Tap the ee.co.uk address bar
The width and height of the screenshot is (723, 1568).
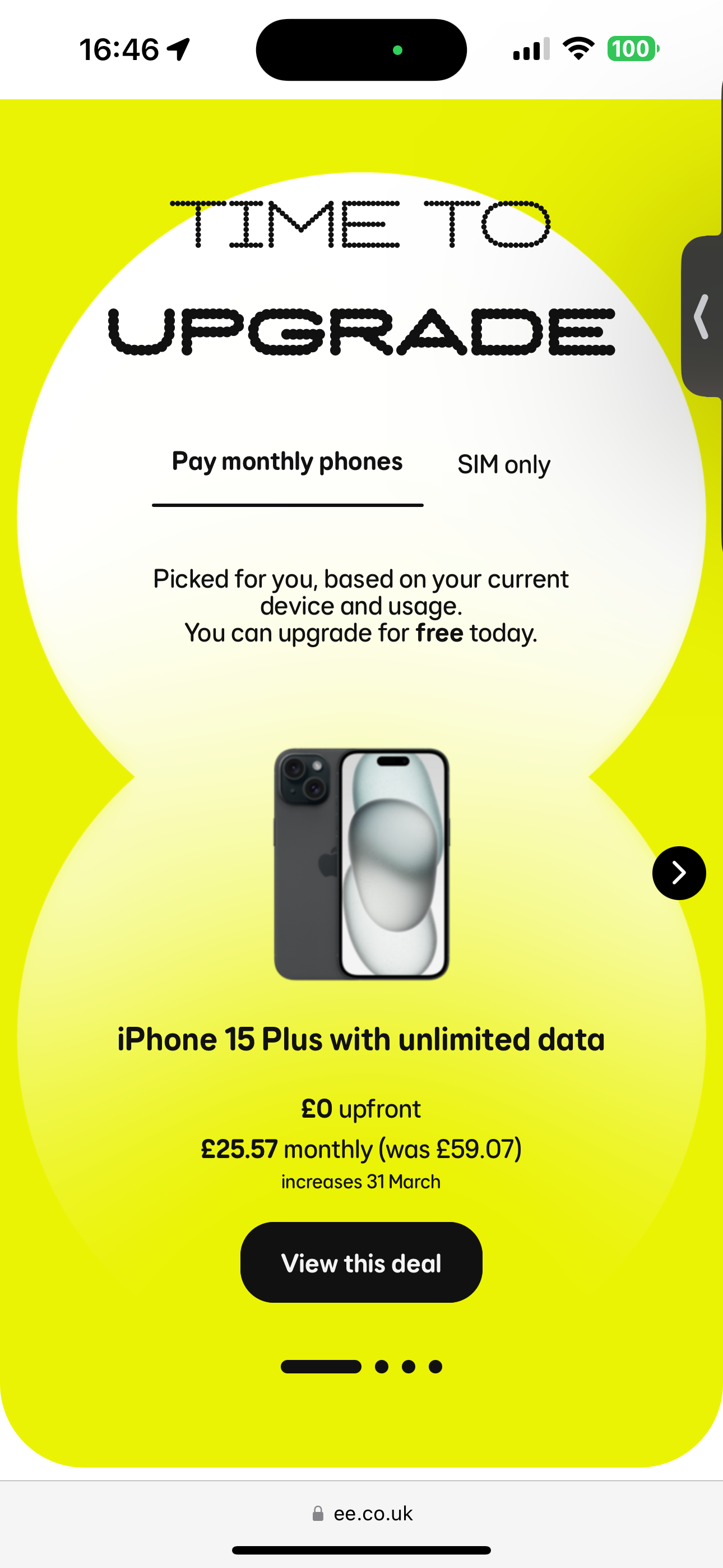click(361, 1513)
